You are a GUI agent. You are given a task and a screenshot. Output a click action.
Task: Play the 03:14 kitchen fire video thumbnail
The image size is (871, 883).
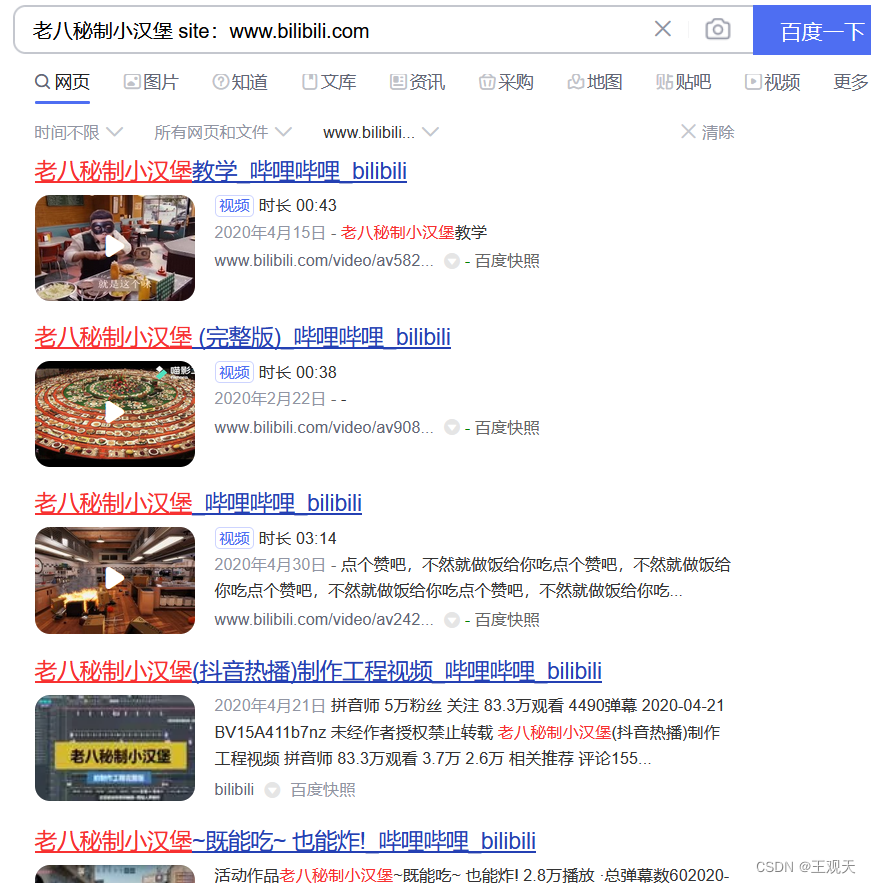(x=115, y=580)
